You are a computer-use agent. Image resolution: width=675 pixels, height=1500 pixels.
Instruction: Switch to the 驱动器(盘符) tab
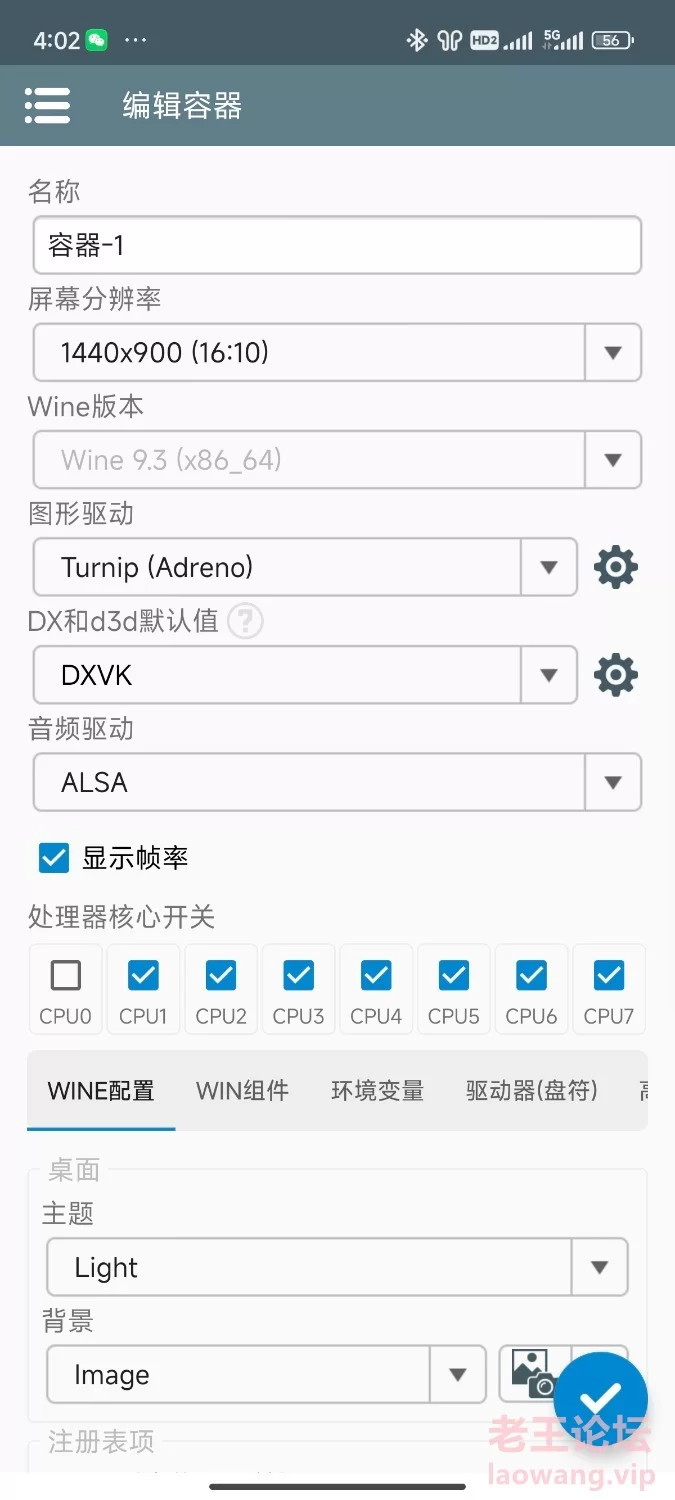pyautogui.click(x=532, y=1090)
